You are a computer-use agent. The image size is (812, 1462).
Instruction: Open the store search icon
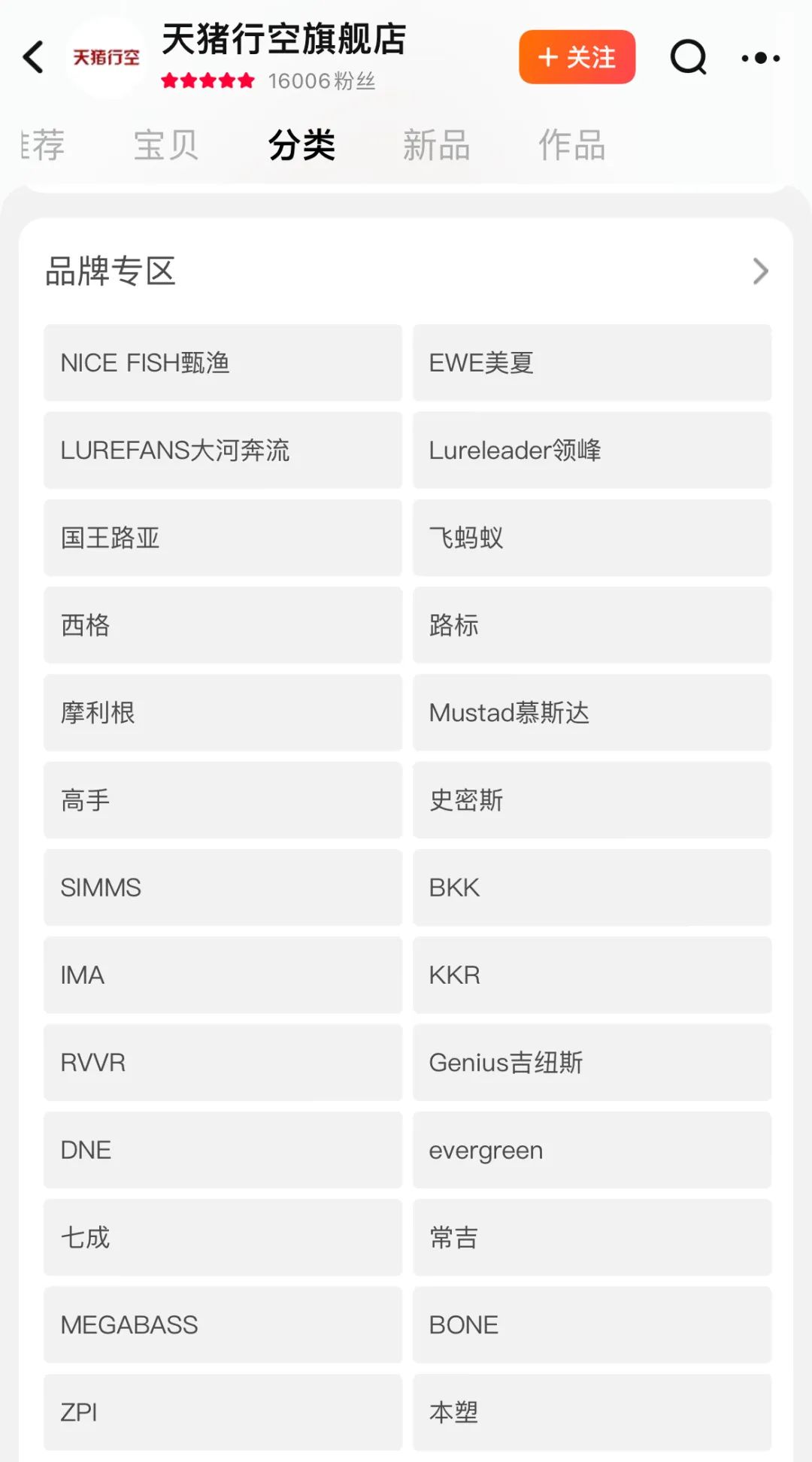point(689,57)
